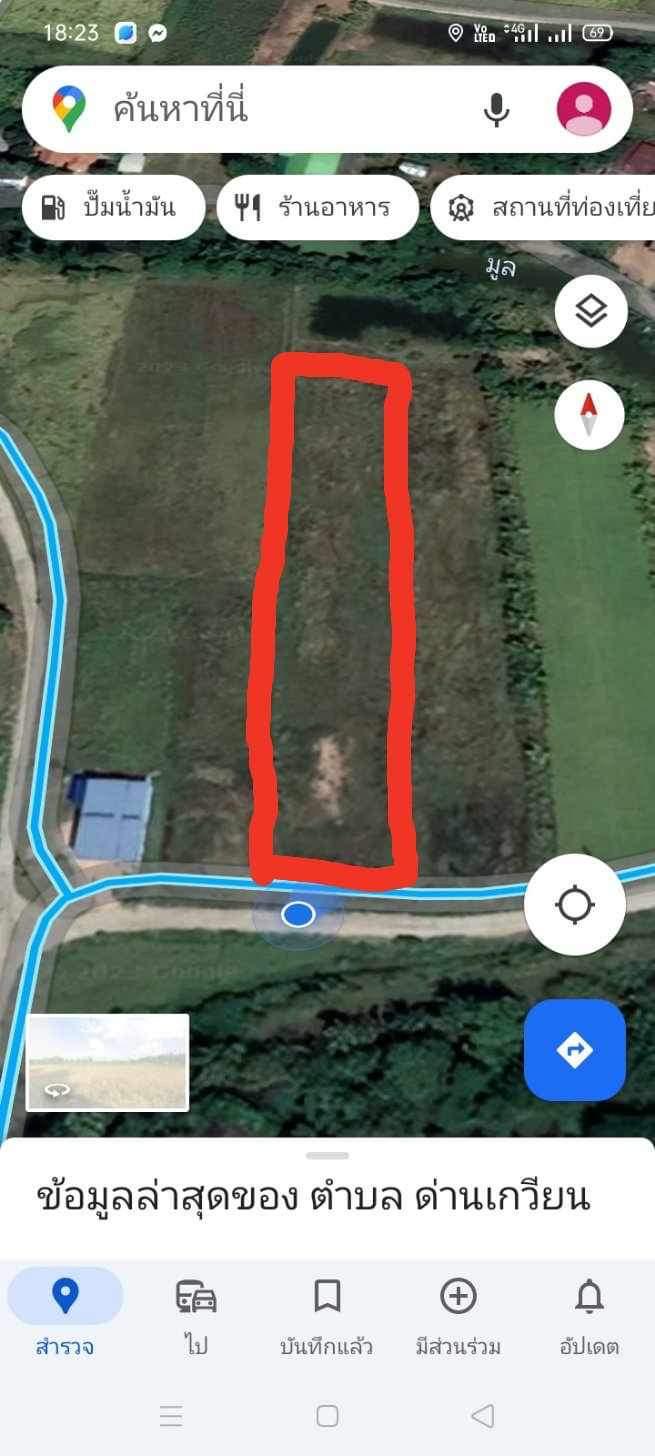
Task: Tap the system home button
Action: (327, 1416)
